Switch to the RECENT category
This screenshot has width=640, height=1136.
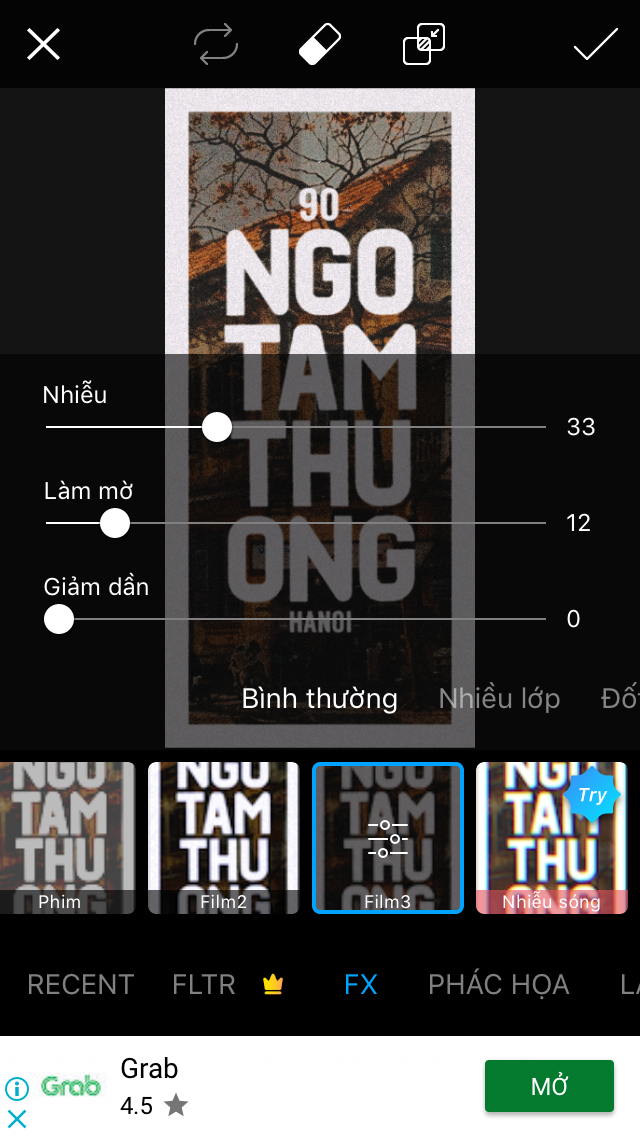80,984
